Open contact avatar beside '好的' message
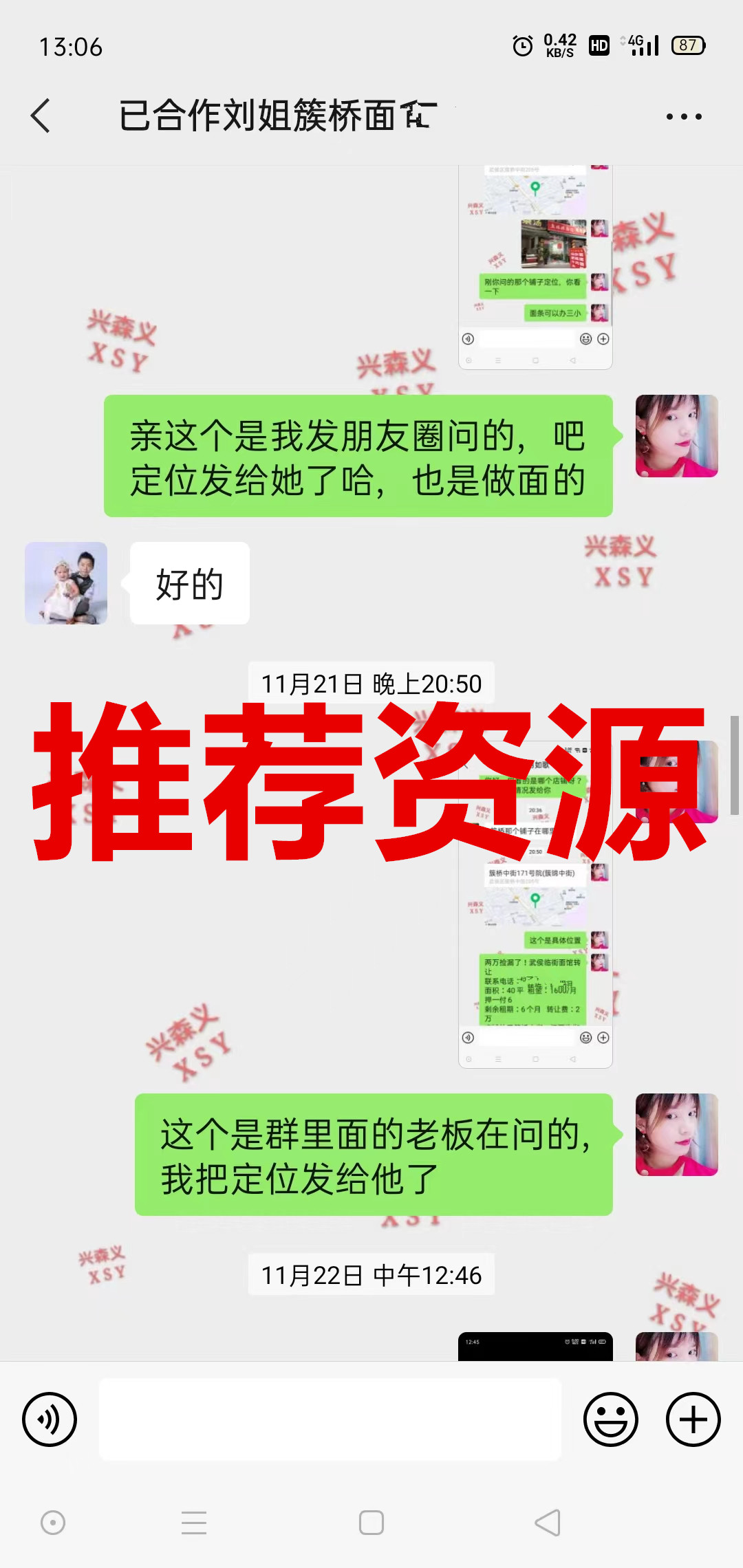743x1568 pixels. pyautogui.click(x=66, y=583)
